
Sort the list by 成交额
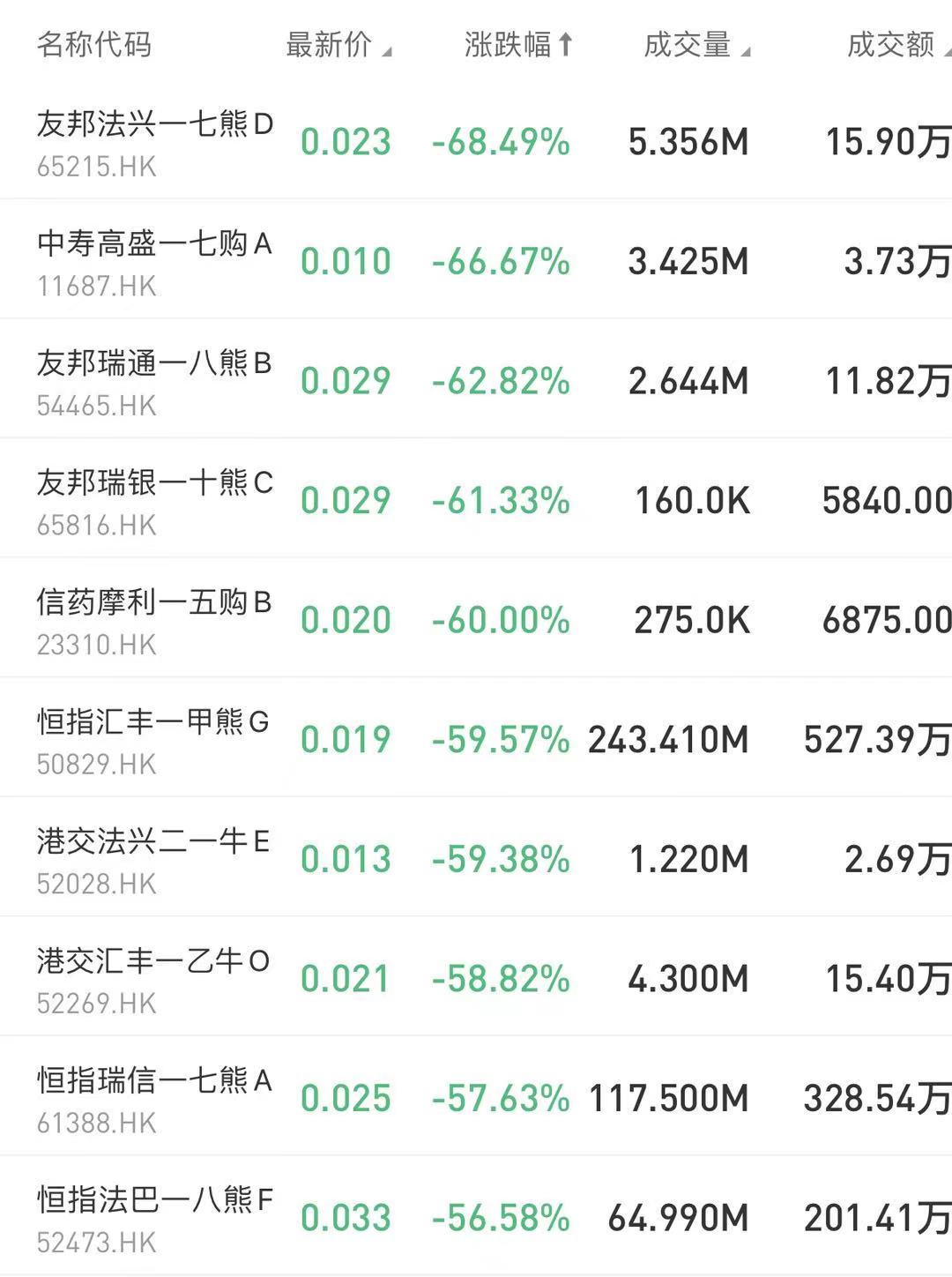tap(895, 45)
